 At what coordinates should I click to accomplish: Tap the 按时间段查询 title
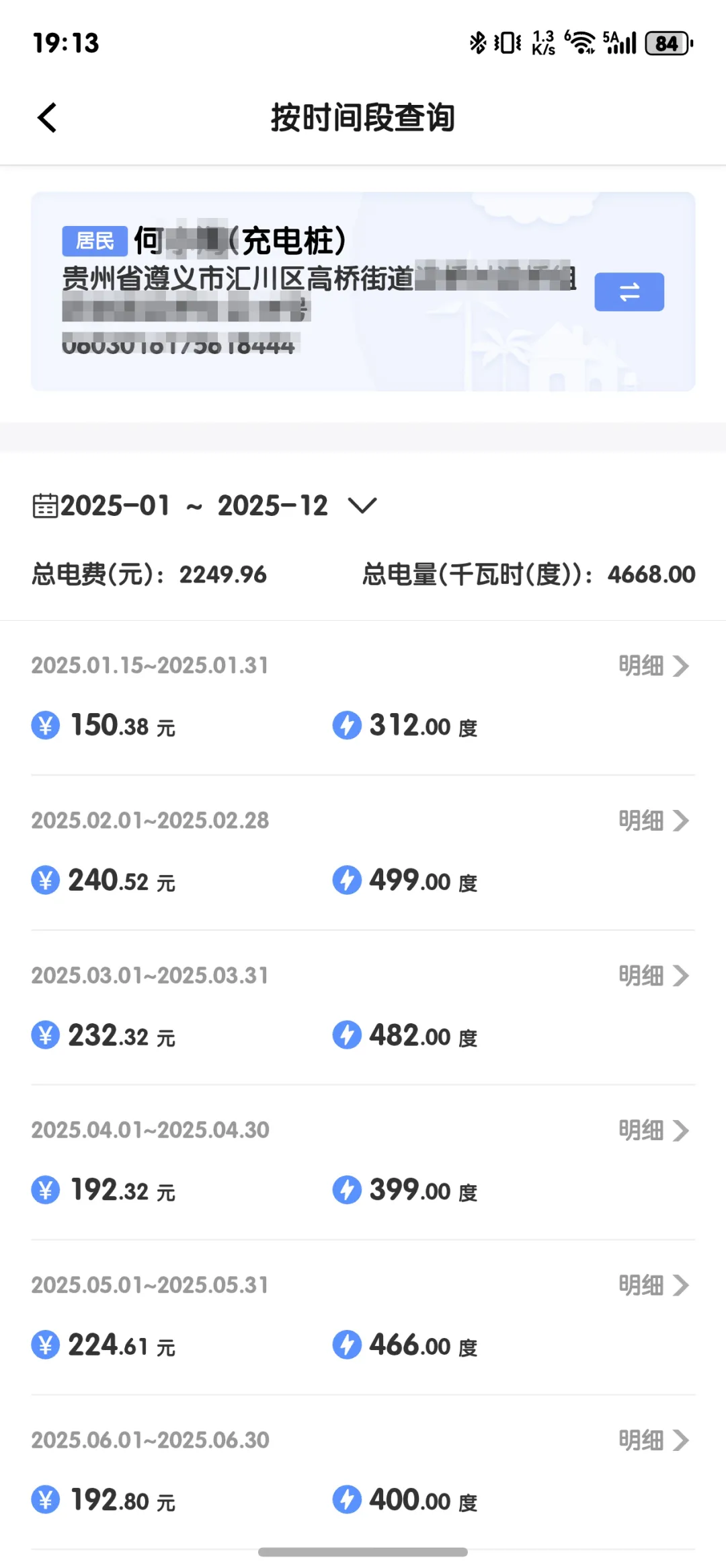[x=362, y=116]
